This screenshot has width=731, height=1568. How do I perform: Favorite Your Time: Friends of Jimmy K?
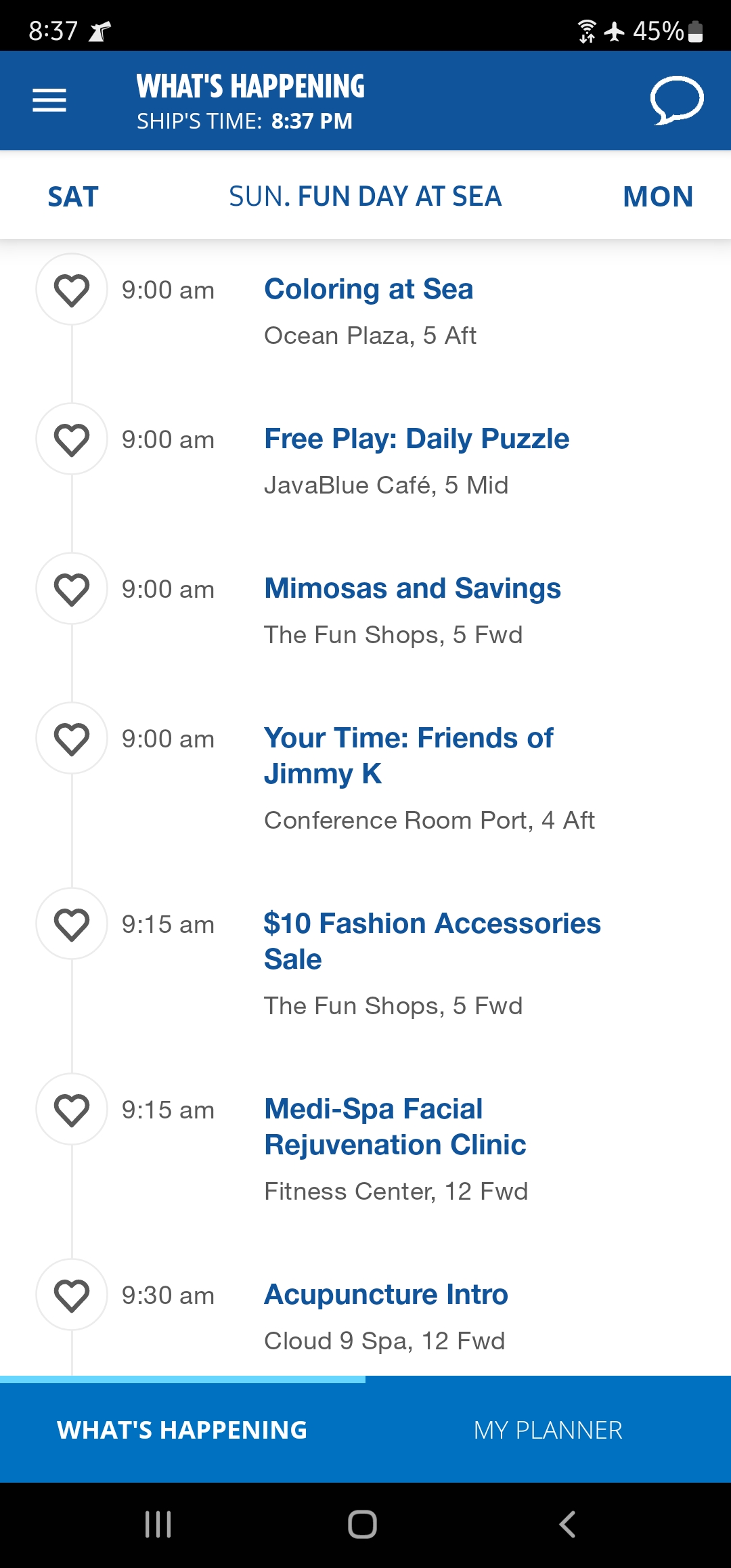coord(72,739)
